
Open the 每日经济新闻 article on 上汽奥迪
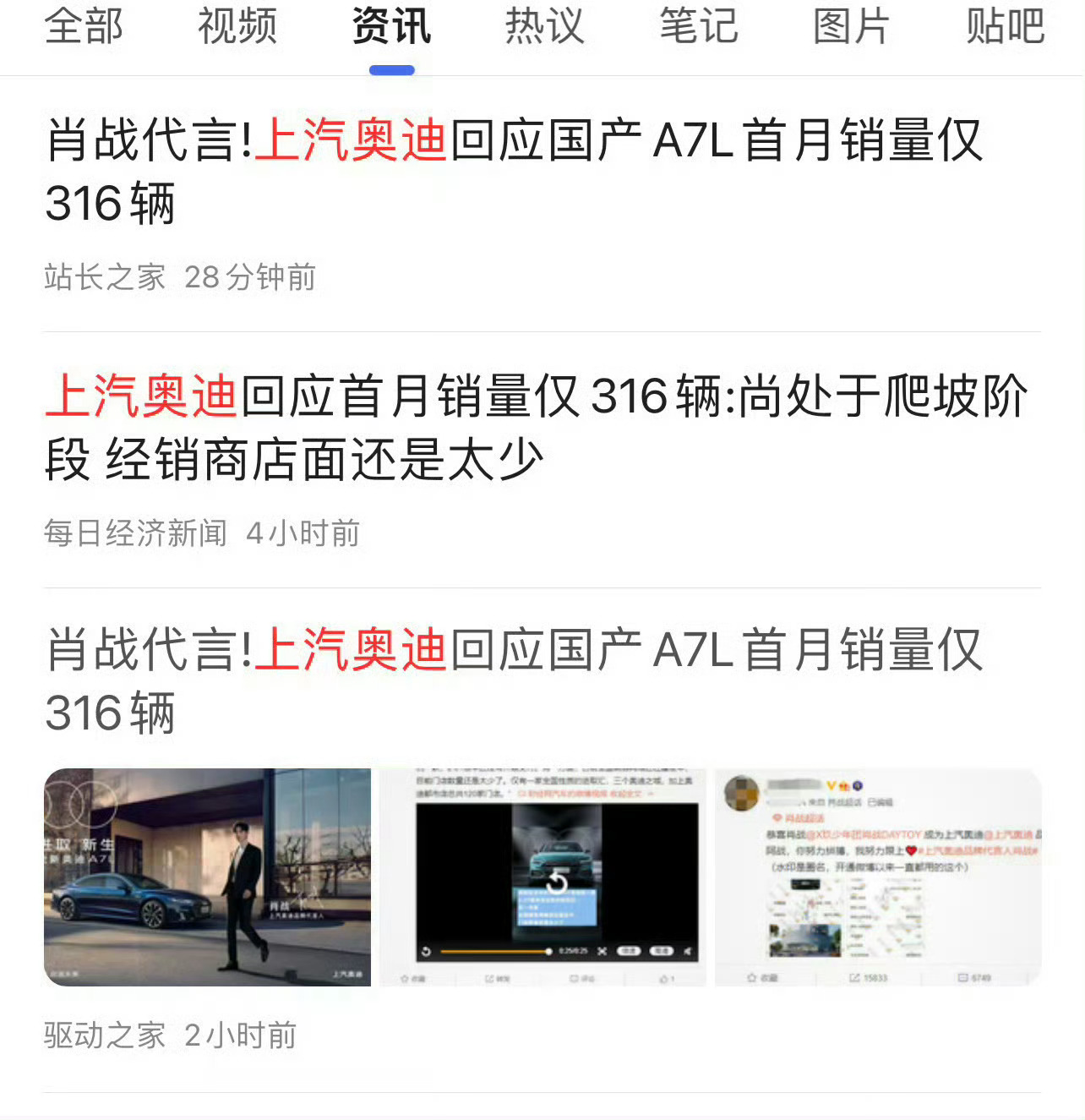click(536, 428)
